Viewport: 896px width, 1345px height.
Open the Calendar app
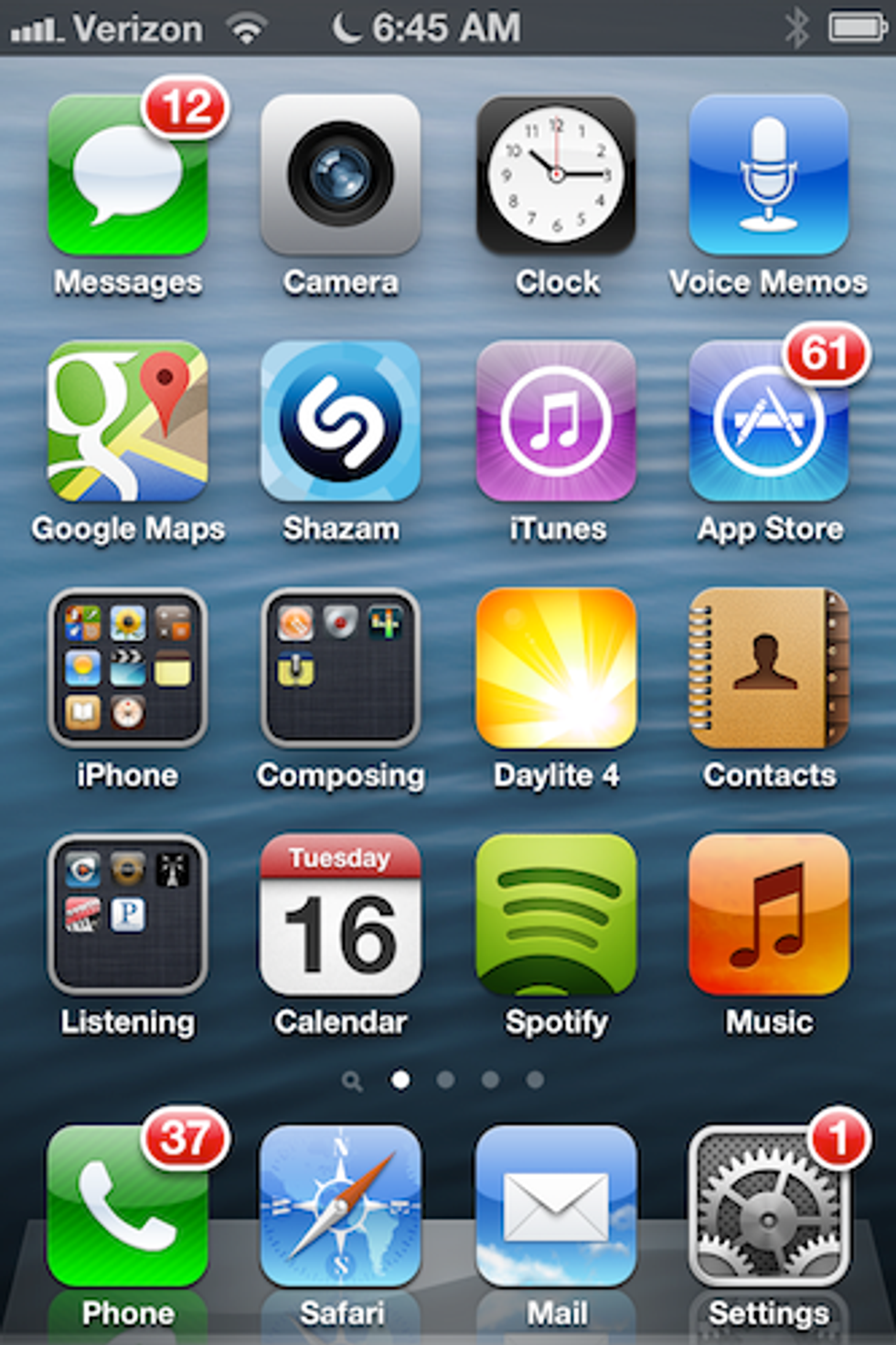(x=340, y=914)
